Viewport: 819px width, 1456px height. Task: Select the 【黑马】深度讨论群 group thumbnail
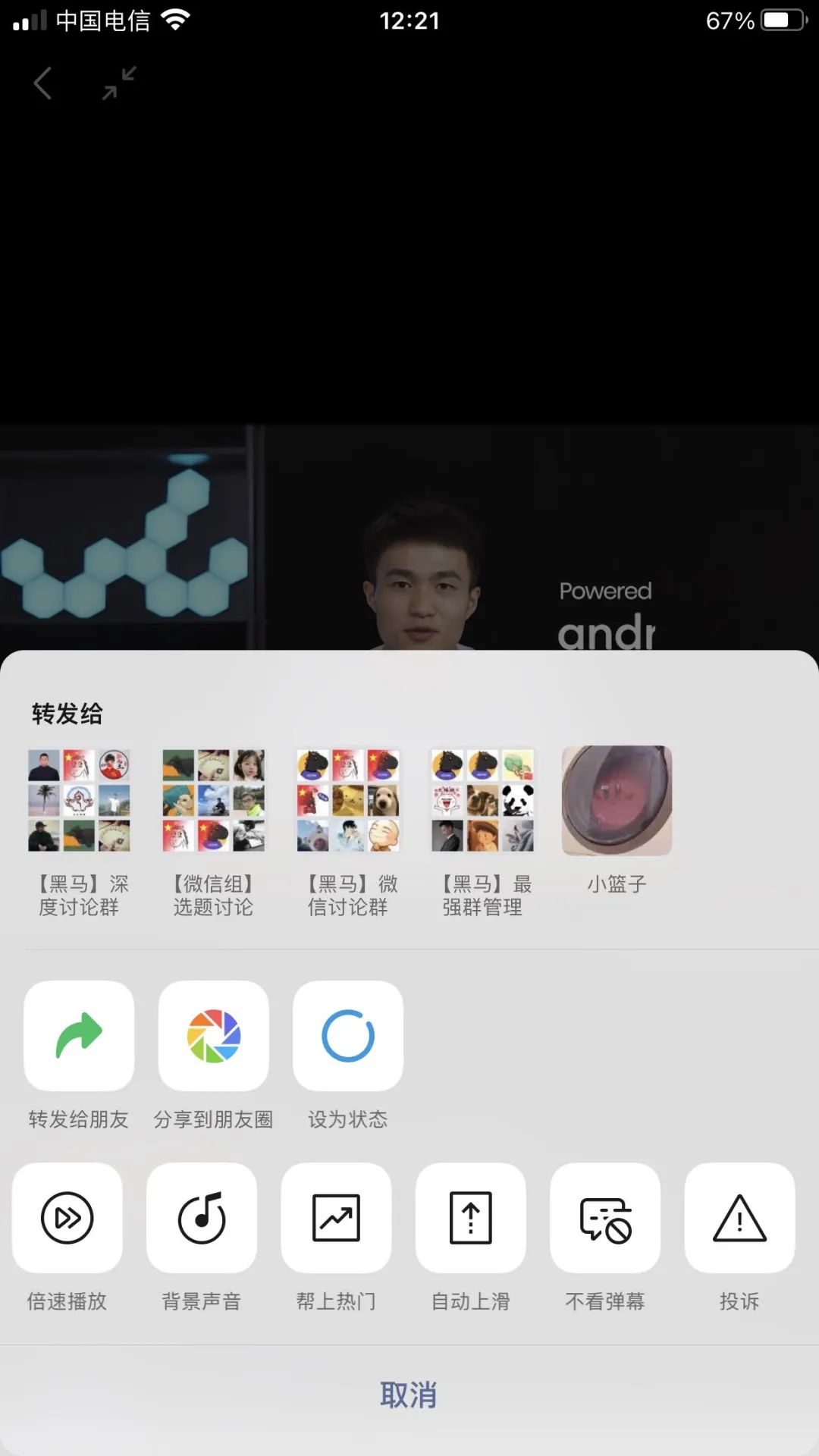click(x=79, y=800)
